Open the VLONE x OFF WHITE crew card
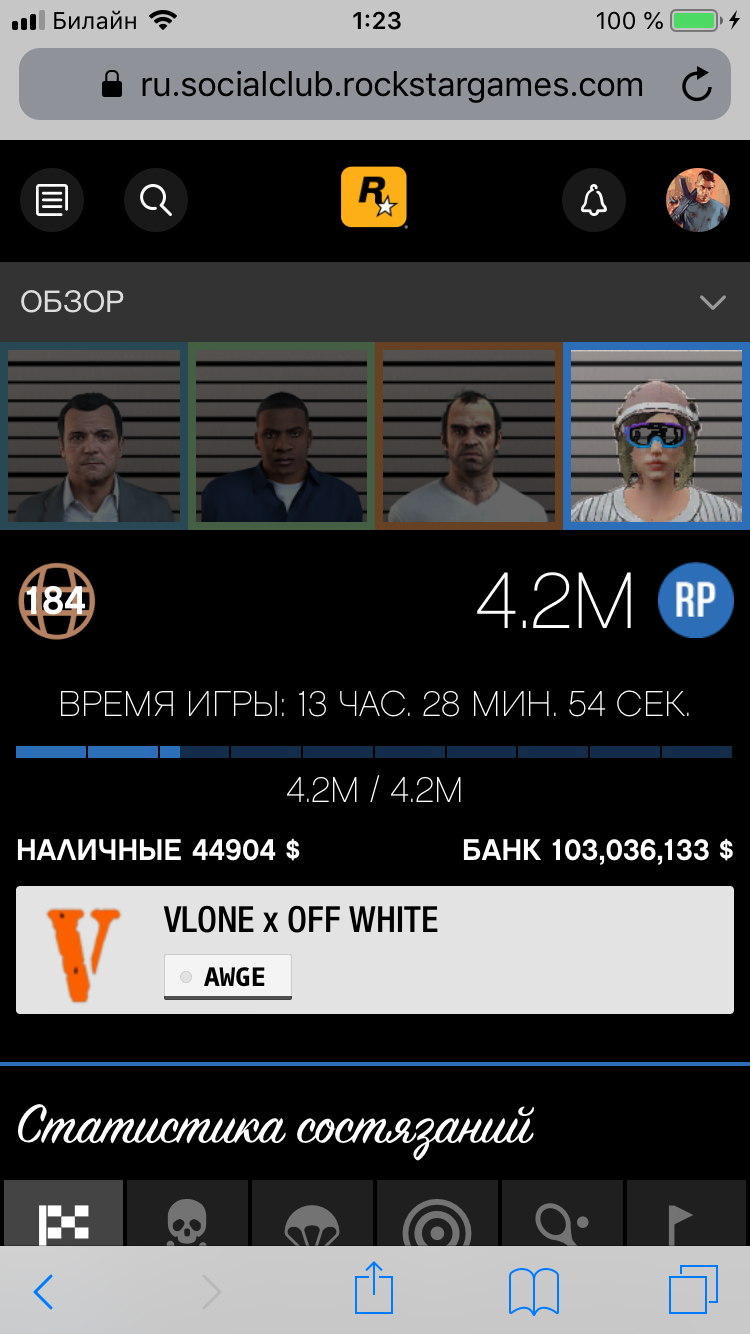The width and height of the screenshot is (750, 1334). (x=375, y=950)
